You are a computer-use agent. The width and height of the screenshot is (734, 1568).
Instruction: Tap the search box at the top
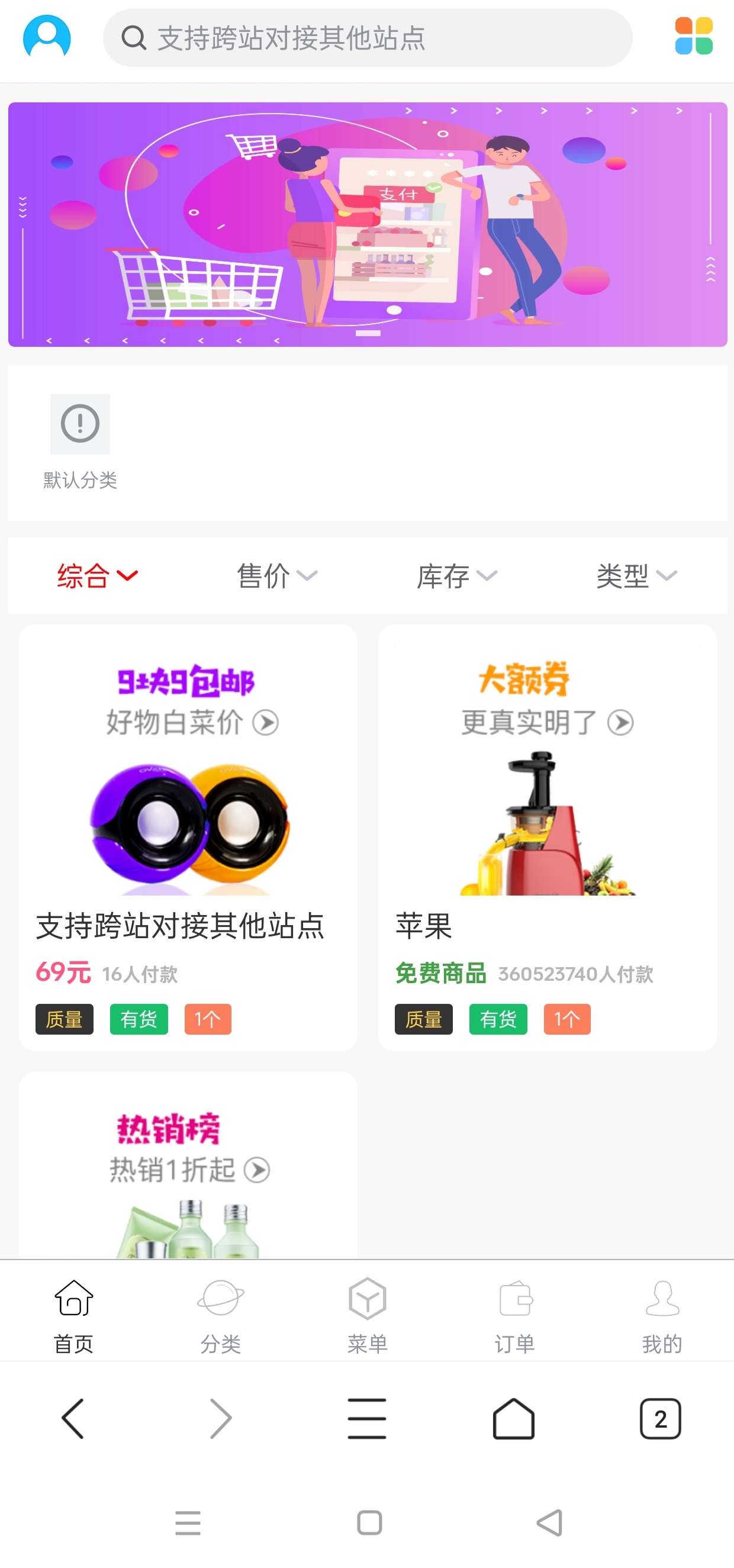coord(367,38)
